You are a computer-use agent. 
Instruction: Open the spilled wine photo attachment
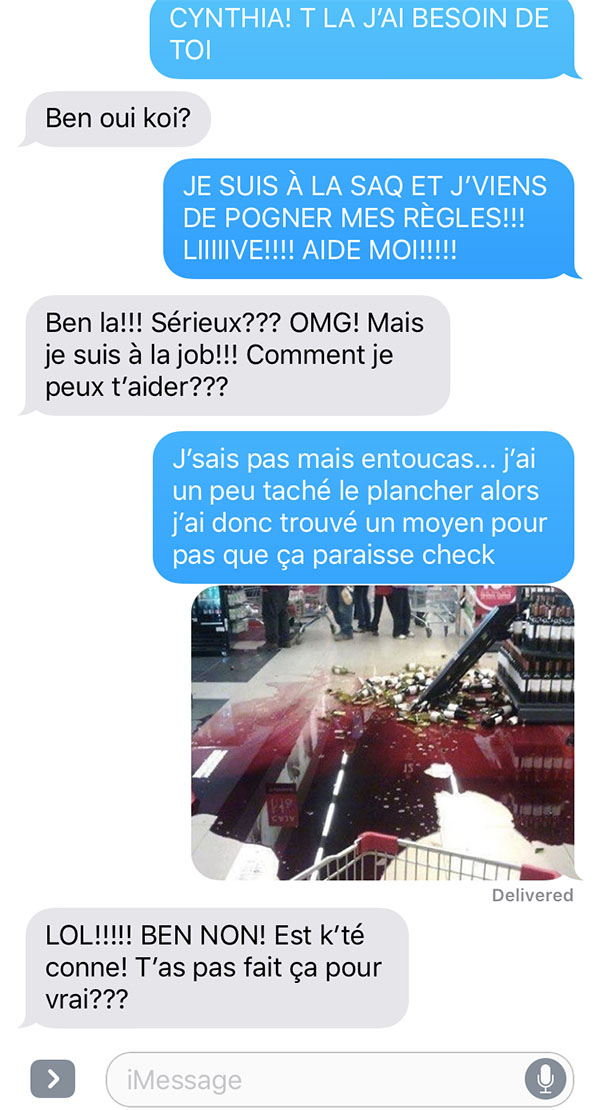[x=383, y=733]
